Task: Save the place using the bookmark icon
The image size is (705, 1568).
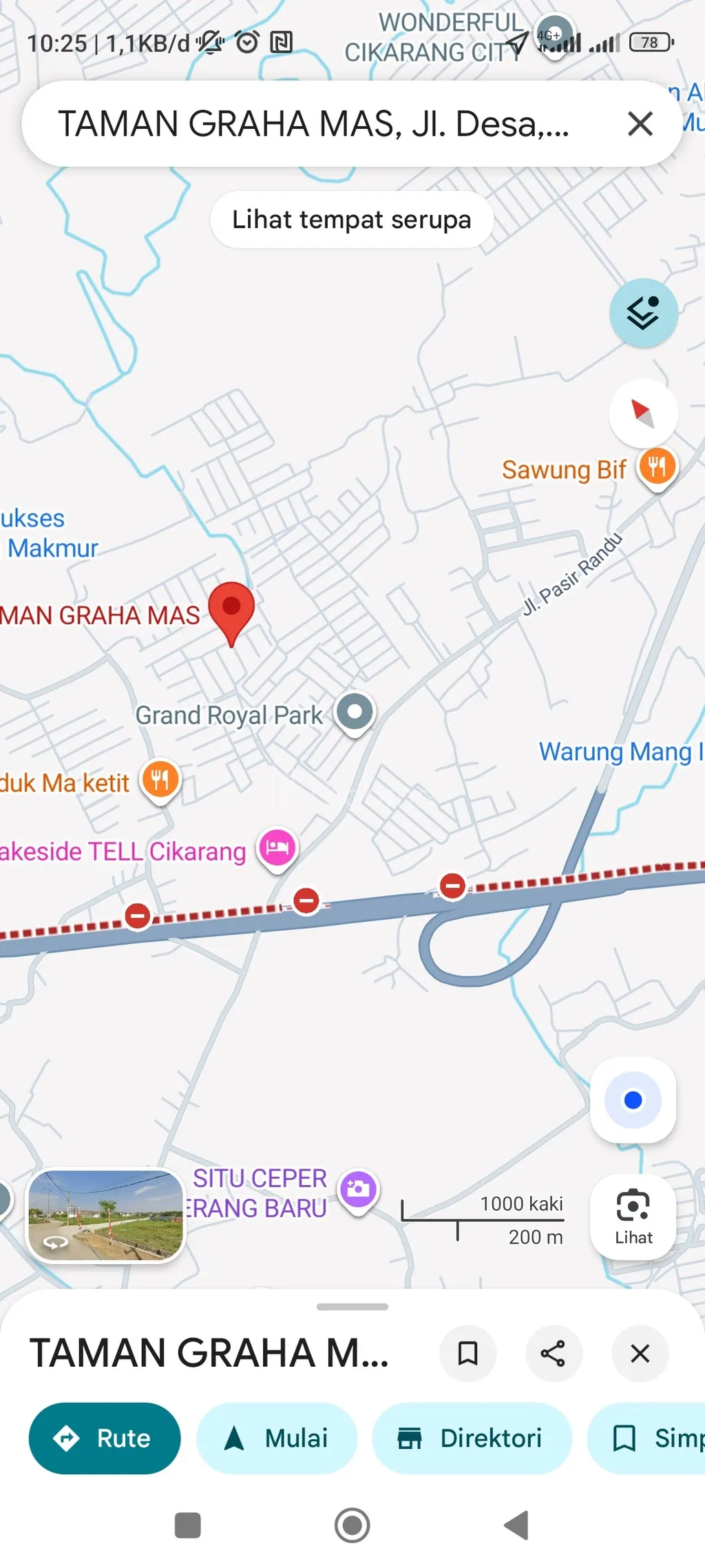Action: [x=467, y=1354]
